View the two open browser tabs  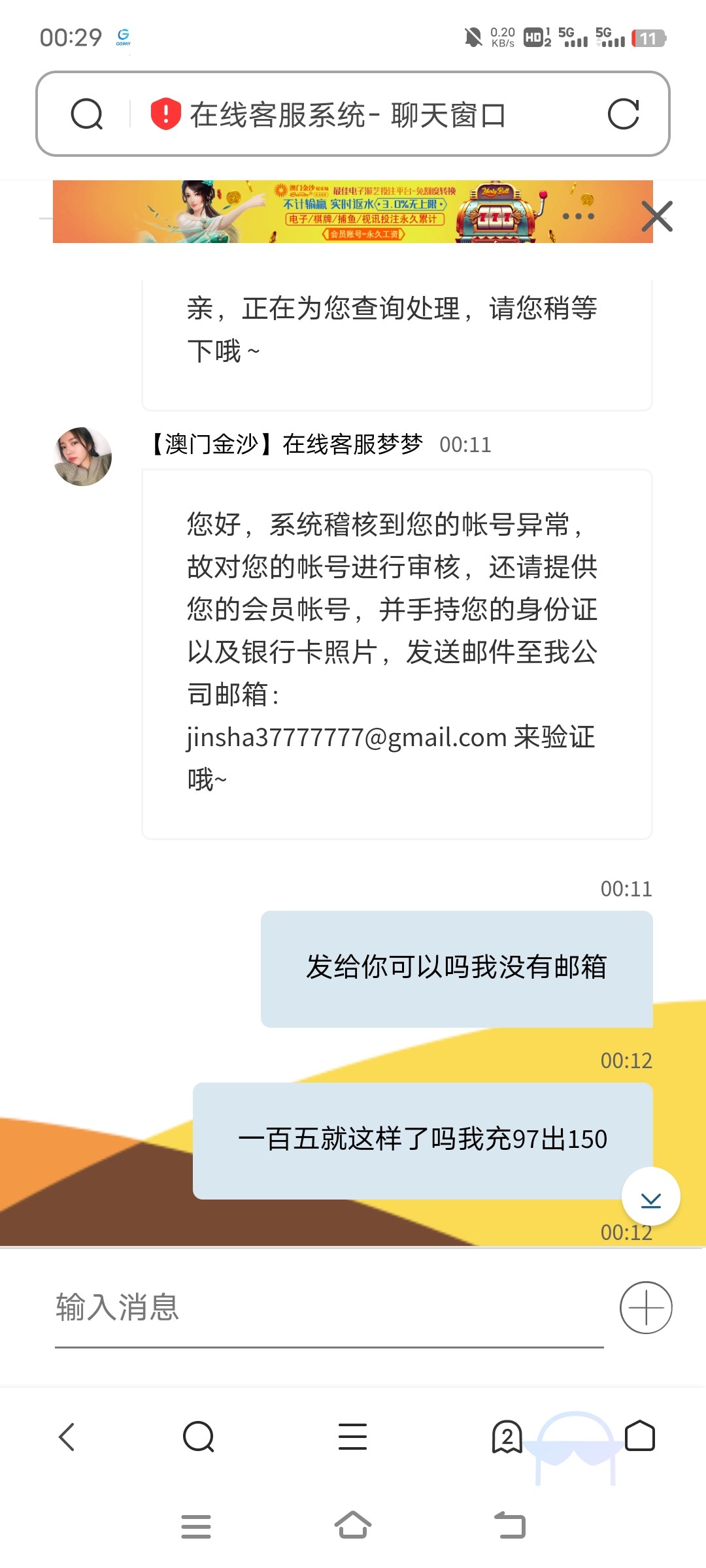click(507, 1437)
